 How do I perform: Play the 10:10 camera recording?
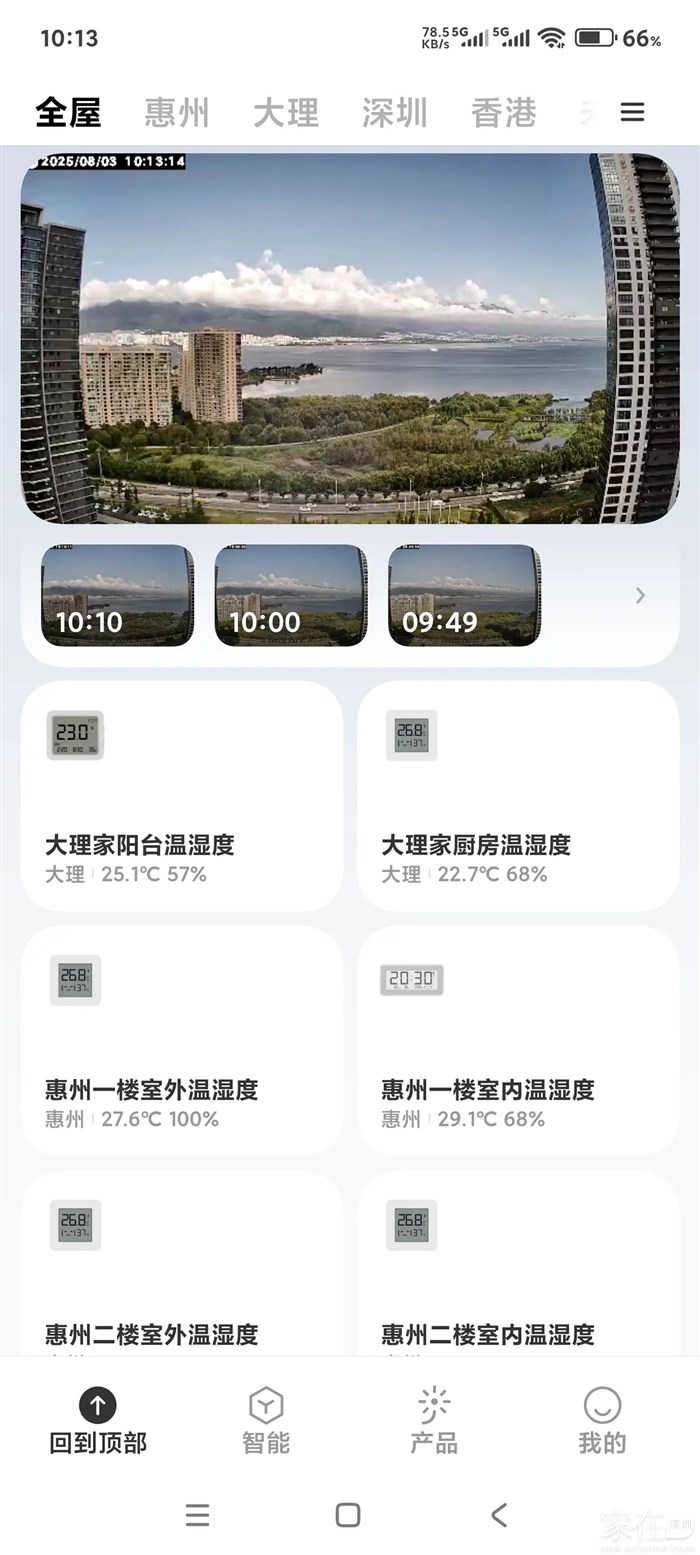117,596
